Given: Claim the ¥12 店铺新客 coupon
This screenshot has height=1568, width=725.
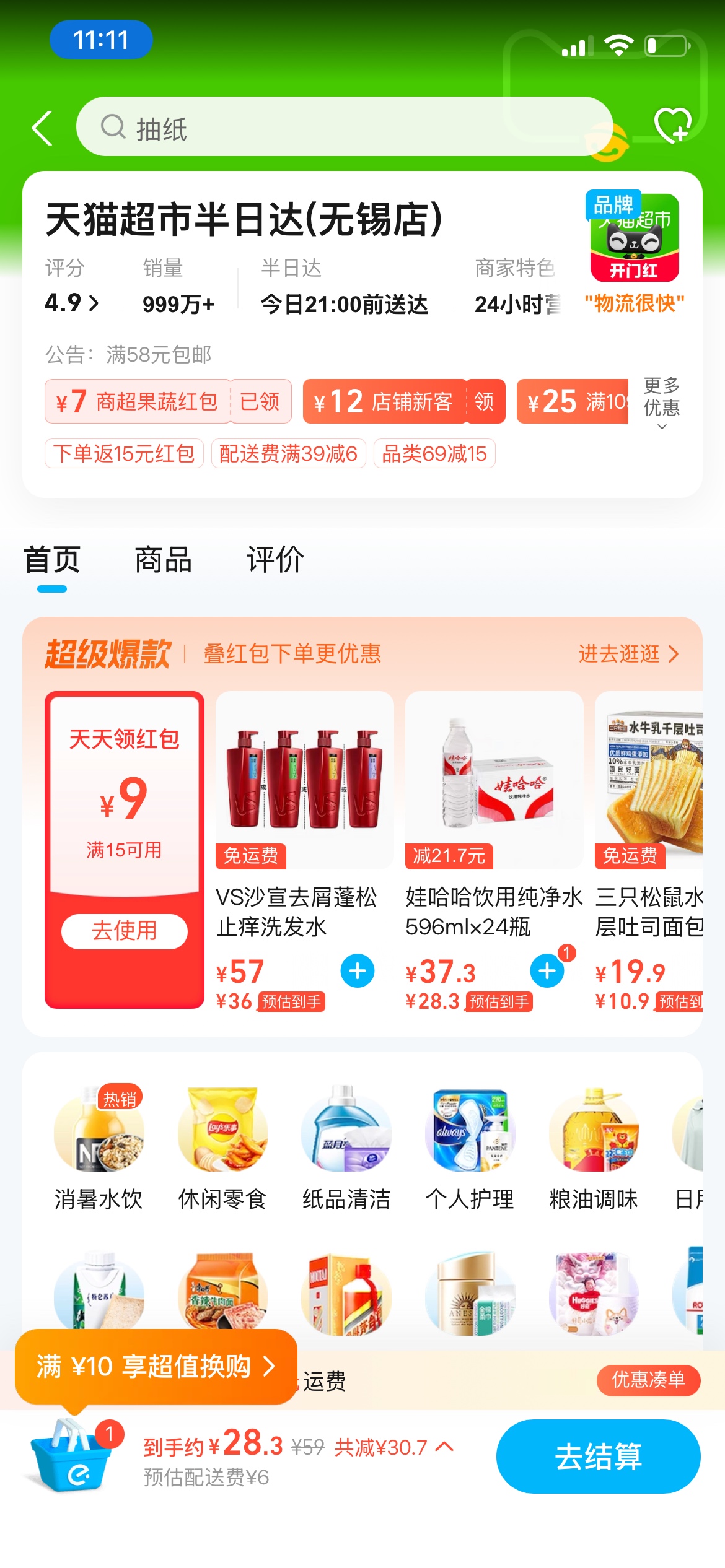Looking at the screenshot, I should tap(484, 402).
